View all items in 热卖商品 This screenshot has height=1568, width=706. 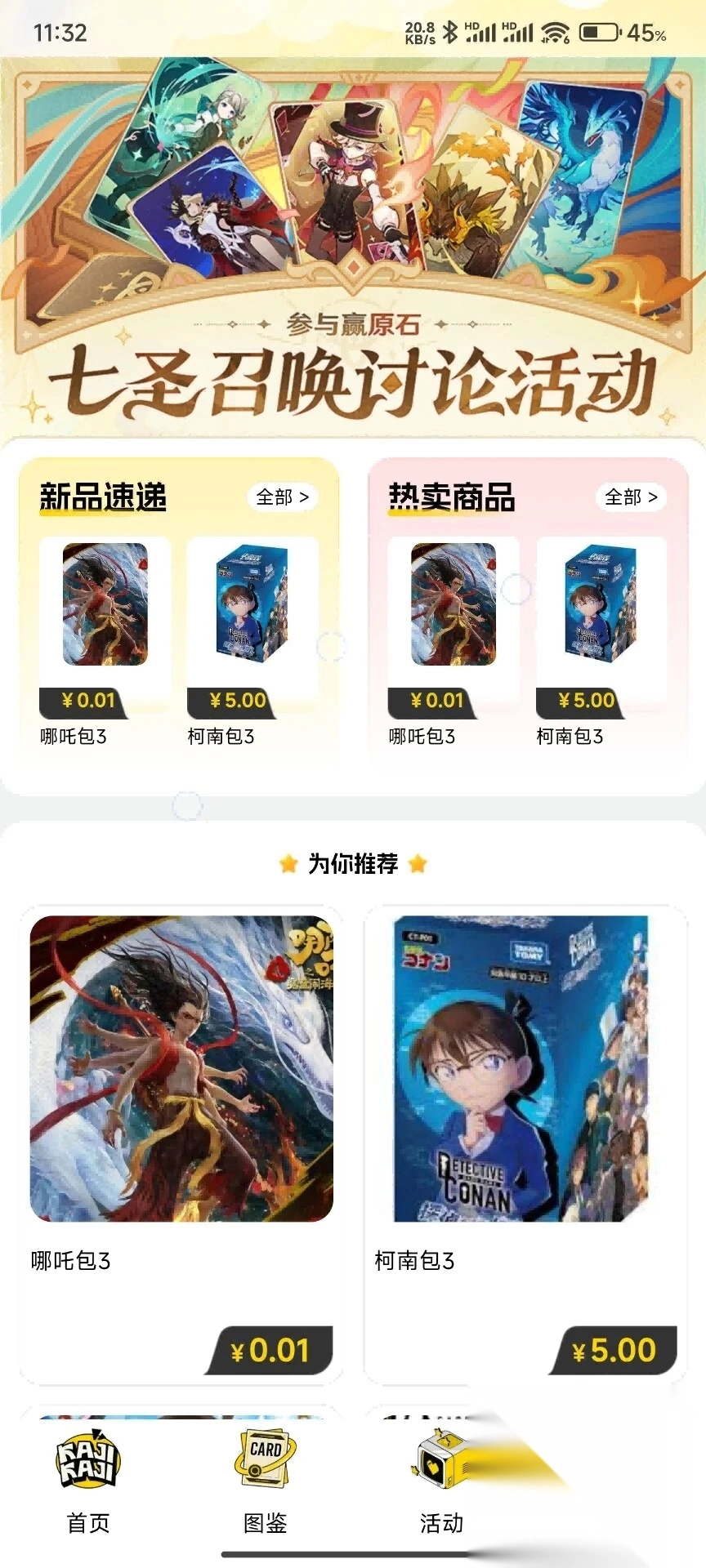[x=630, y=497]
